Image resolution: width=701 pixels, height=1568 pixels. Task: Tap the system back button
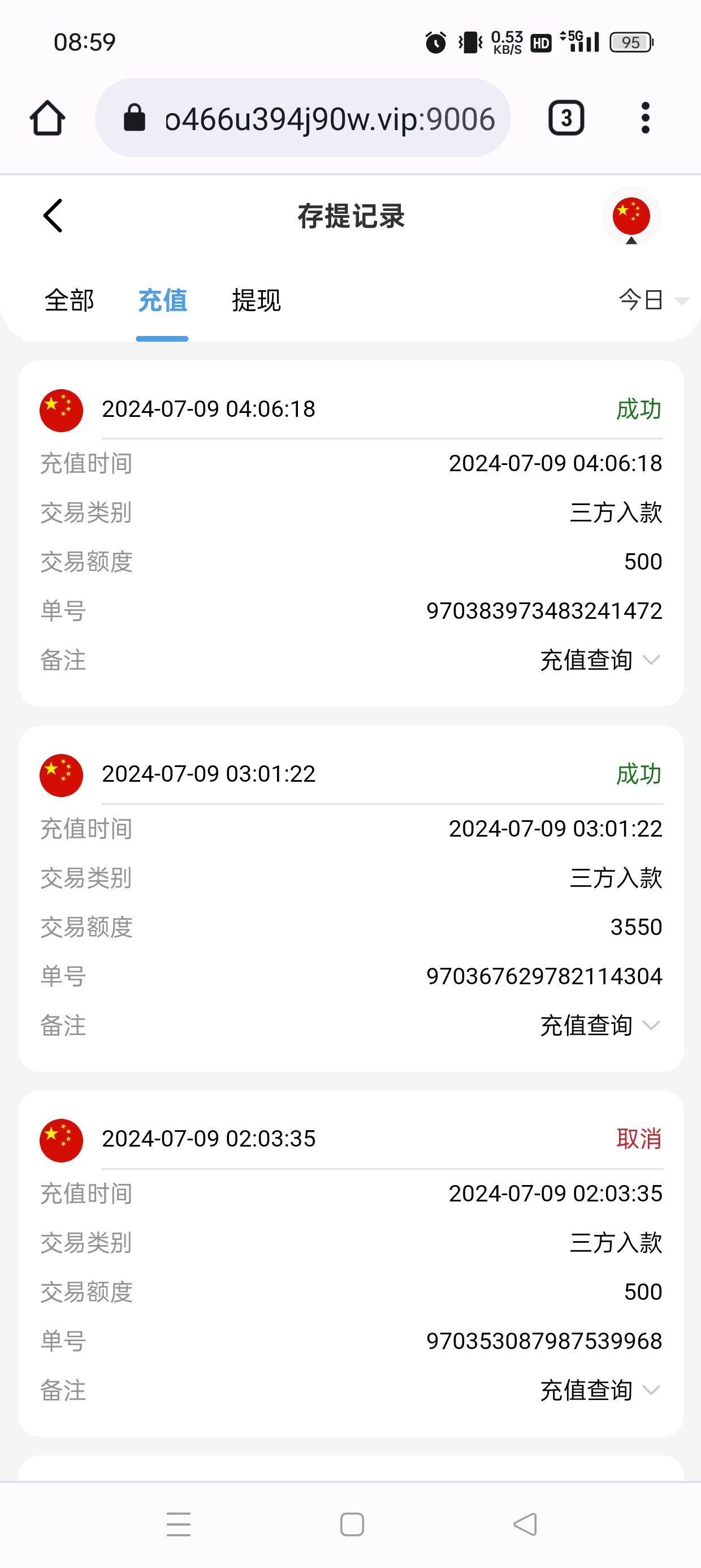point(525,1524)
